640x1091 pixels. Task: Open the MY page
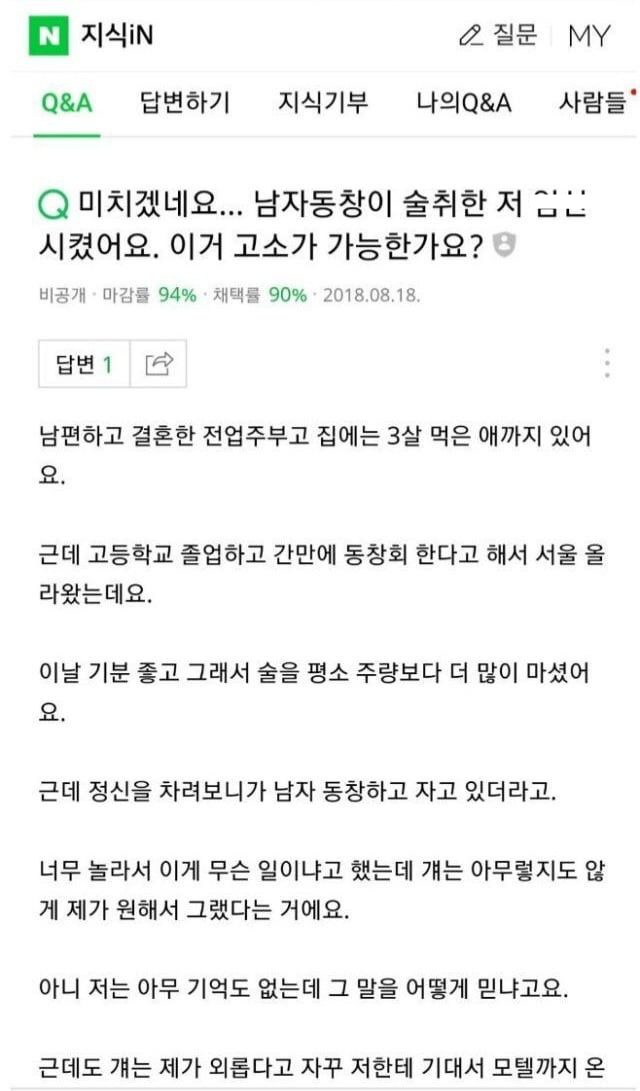tap(589, 37)
